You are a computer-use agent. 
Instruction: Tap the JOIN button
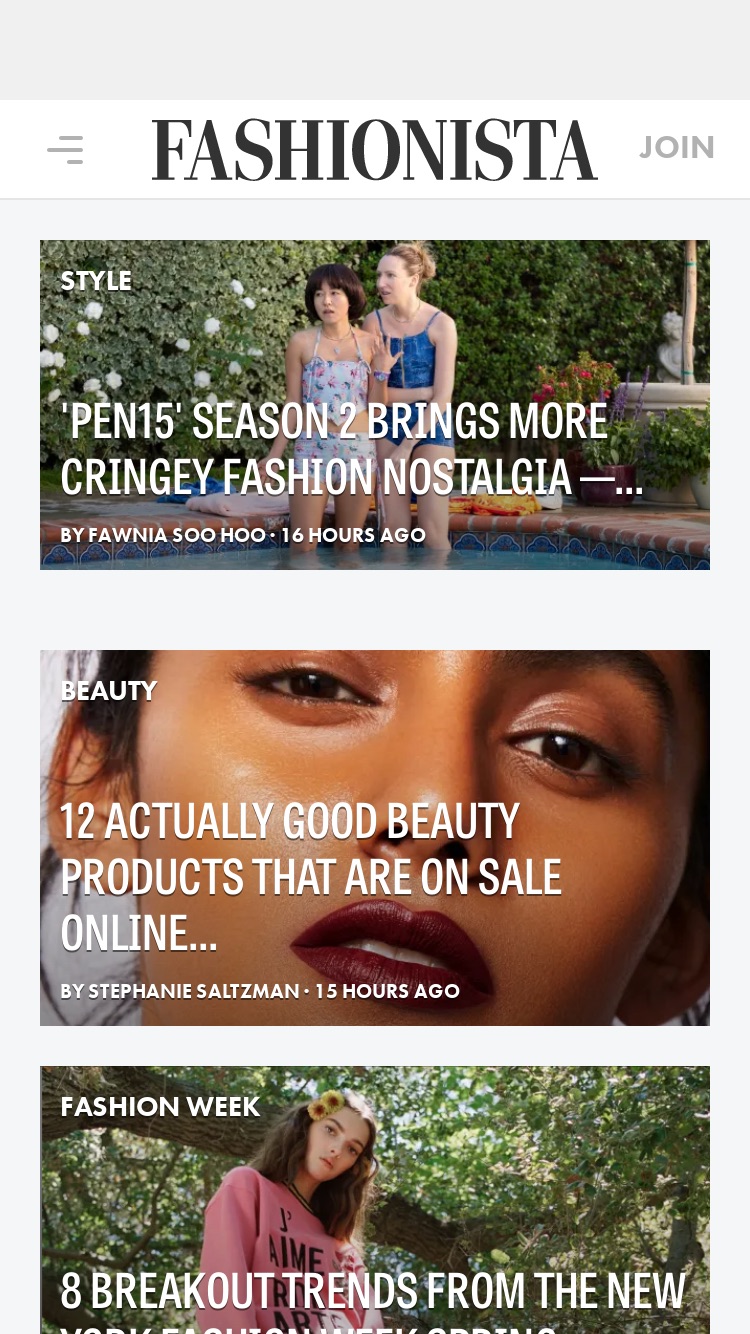coord(677,148)
